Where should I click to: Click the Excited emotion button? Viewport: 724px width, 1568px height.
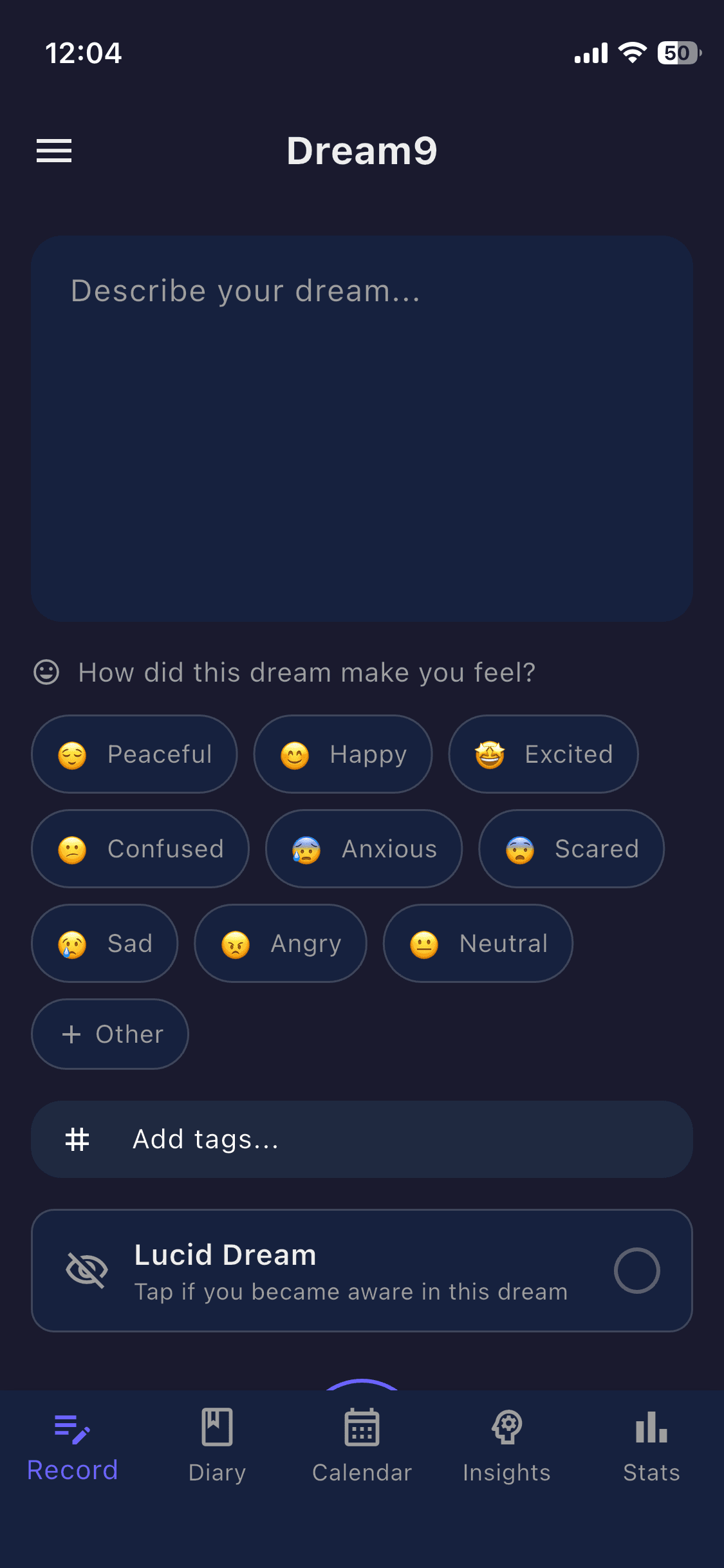[543, 754]
